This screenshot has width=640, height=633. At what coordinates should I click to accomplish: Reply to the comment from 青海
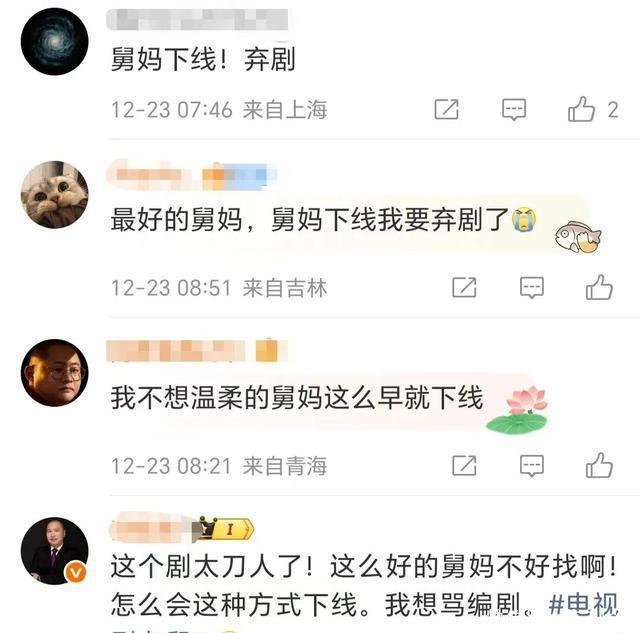tap(532, 465)
